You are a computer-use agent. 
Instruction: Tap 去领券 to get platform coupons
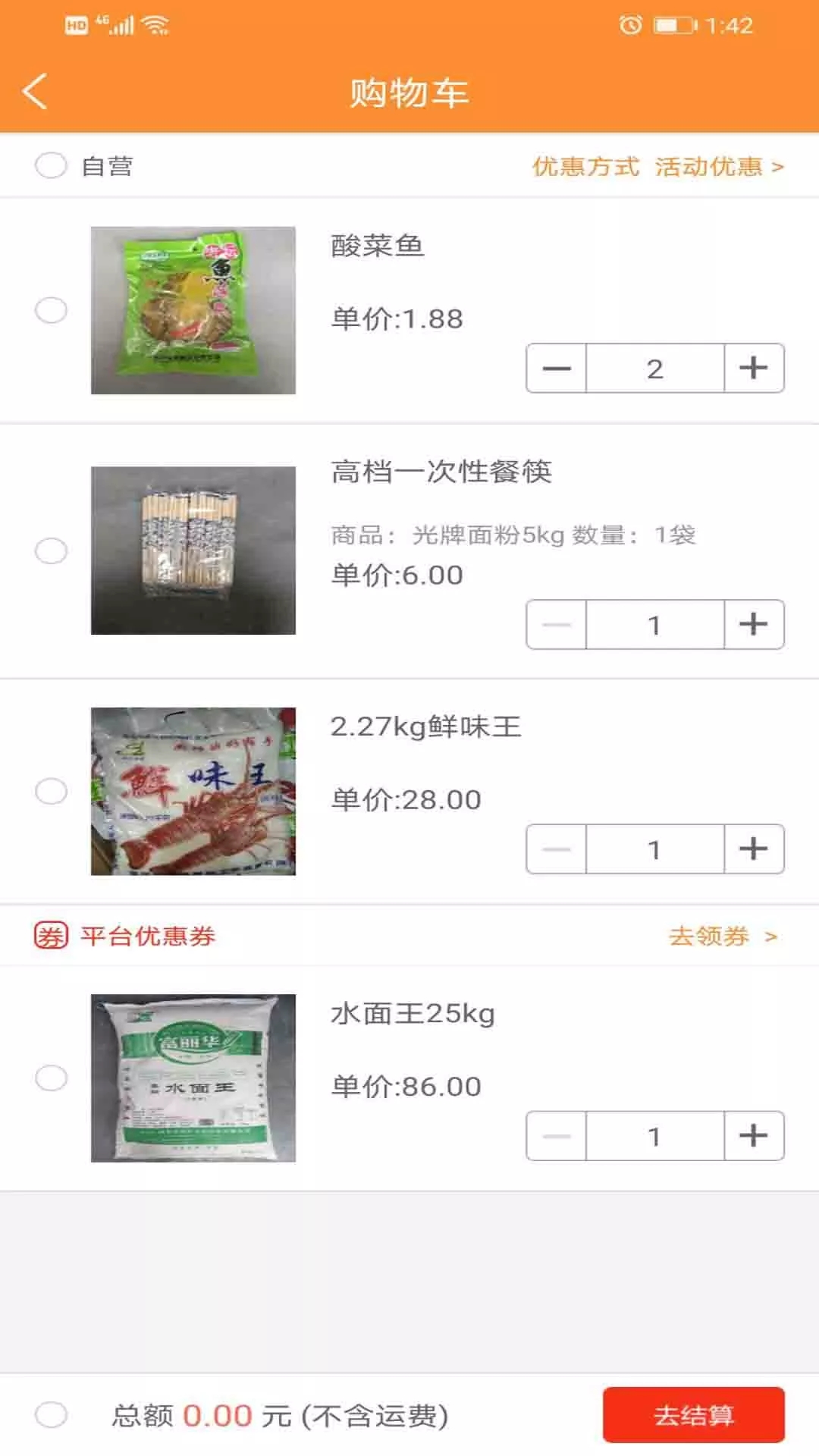(x=721, y=937)
